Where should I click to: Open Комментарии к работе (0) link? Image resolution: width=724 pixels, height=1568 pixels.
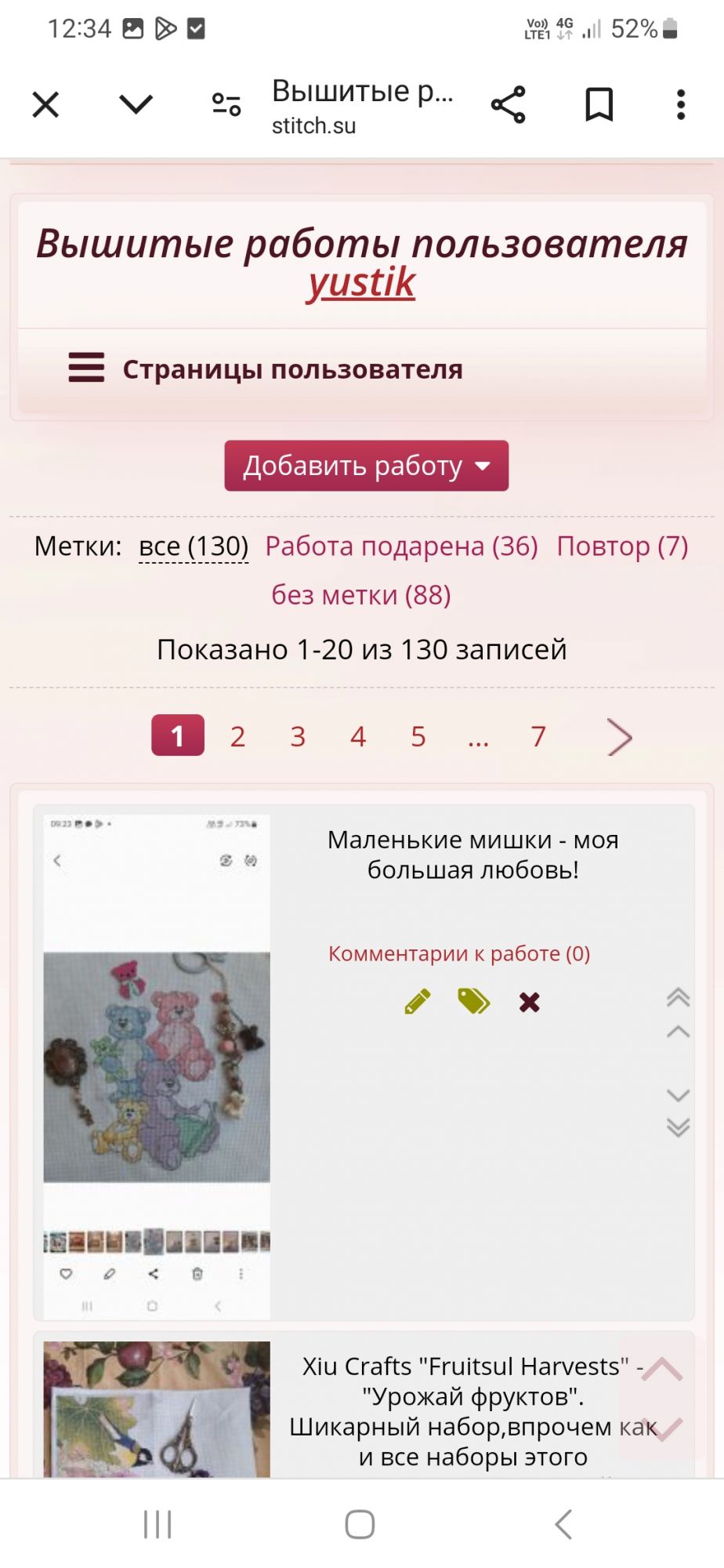(x=459, y=953)
